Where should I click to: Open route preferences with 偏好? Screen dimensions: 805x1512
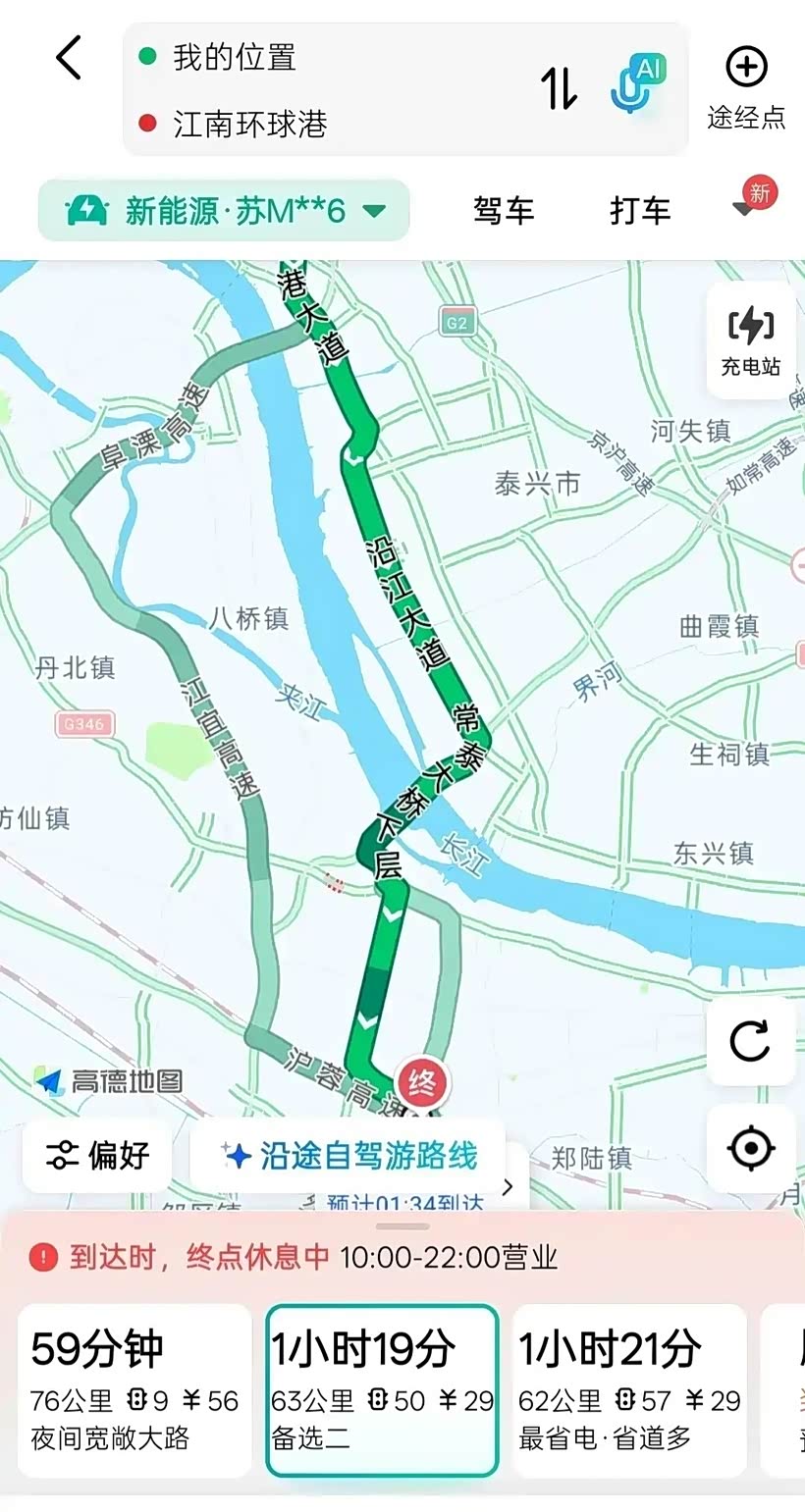click(x=96, y=1156)
